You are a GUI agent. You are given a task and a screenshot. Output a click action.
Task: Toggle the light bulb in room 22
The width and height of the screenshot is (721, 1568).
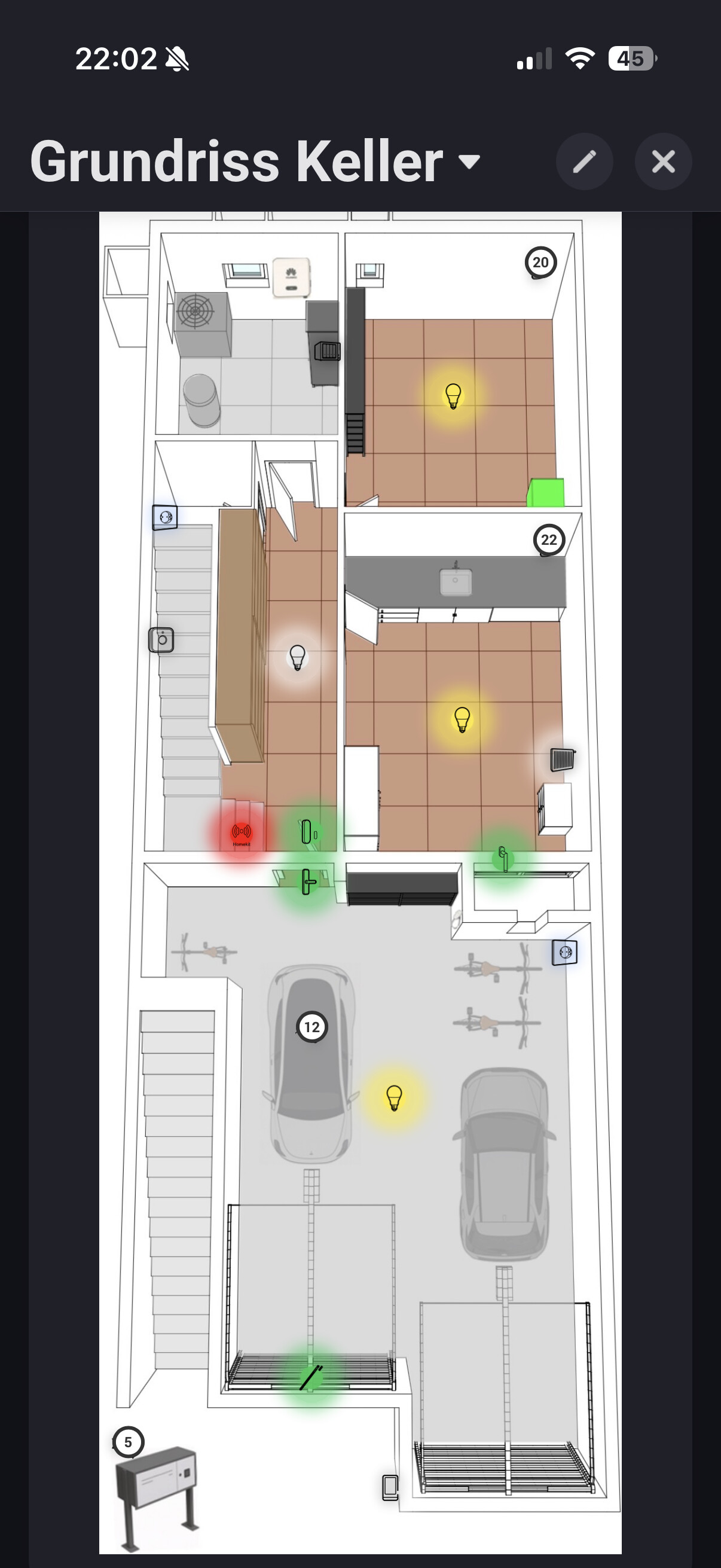coord(462,719)
